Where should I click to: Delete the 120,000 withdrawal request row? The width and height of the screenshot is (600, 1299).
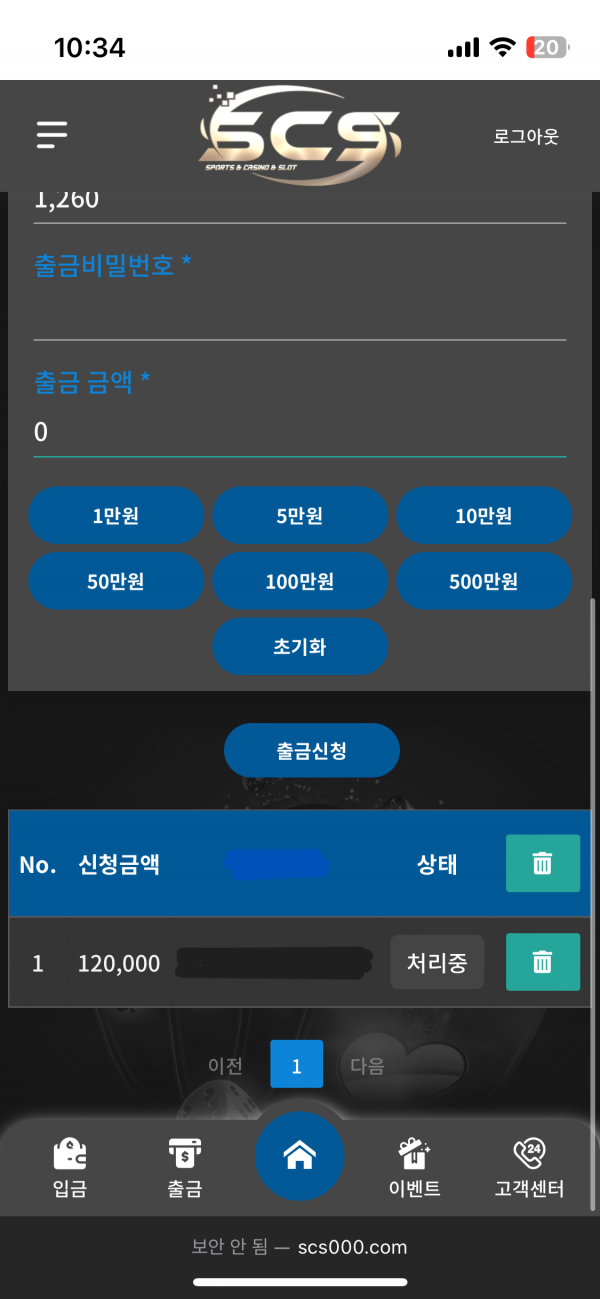pyautogui.click(x=543, y=962)
